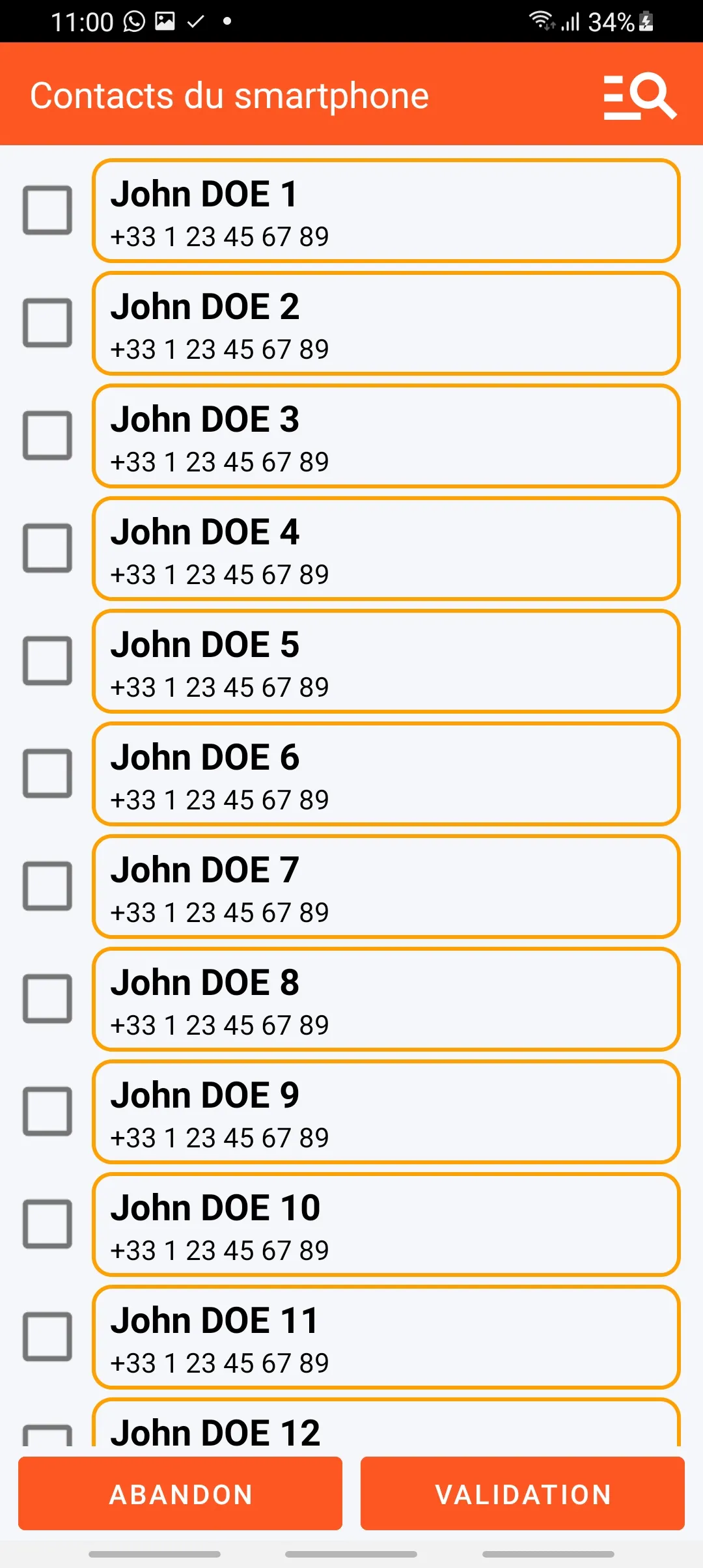Select the checkbox next to John DOE 2
Viewport: 703px width, 1568px height.
point(48,323)
